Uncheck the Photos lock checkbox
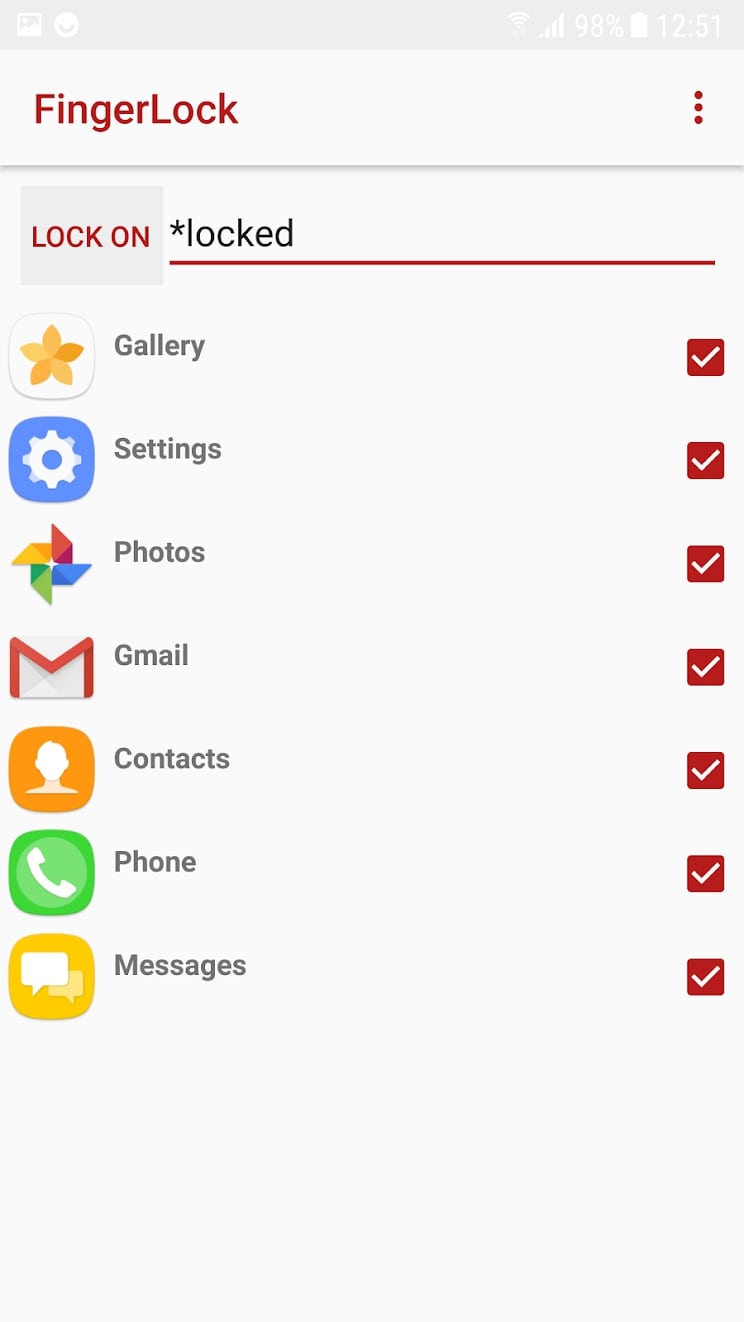This screenshot has width=744, height=1322. 705,564
